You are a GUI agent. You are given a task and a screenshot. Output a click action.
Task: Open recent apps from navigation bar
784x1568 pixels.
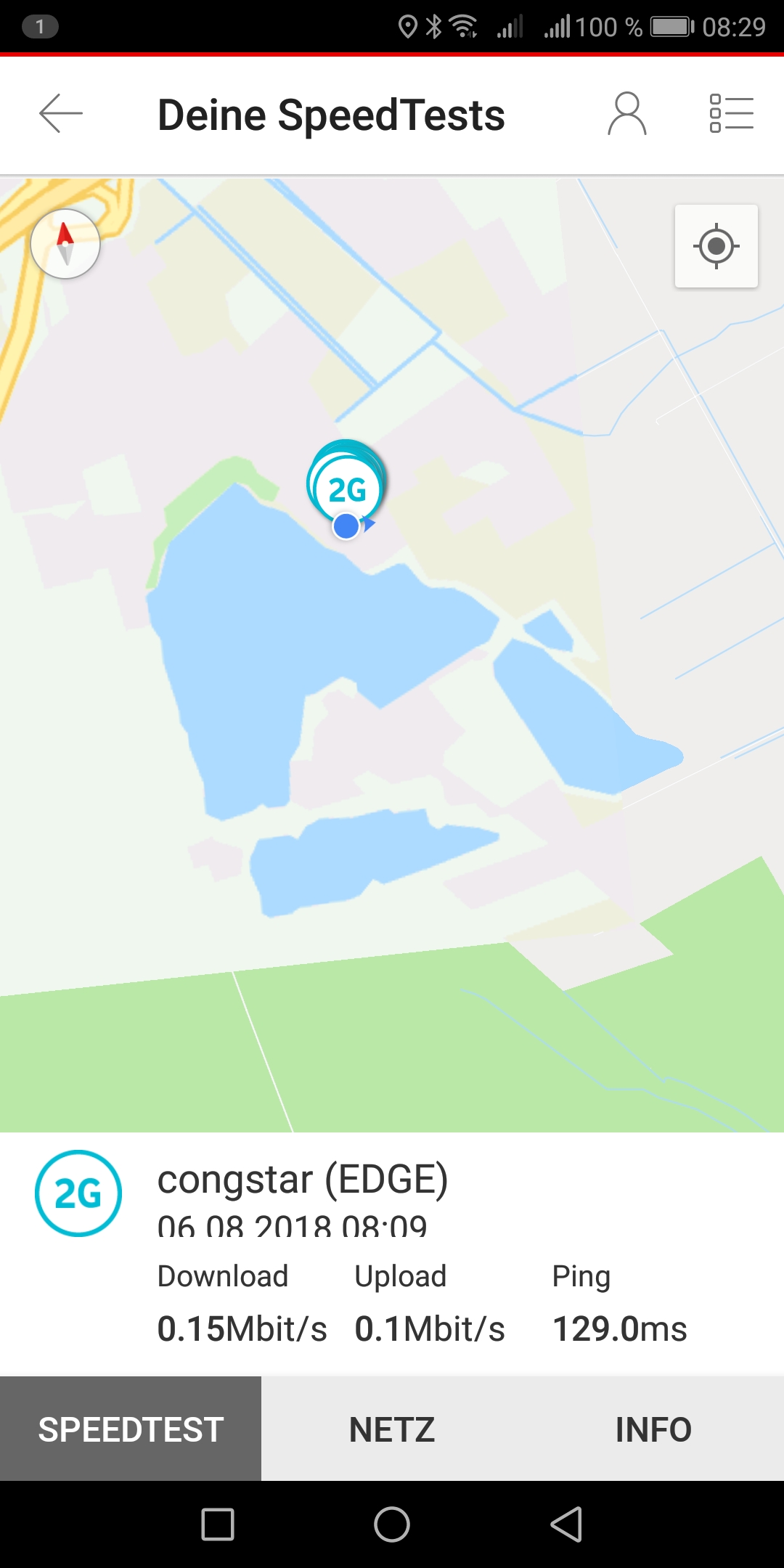tap(218, 1524)
